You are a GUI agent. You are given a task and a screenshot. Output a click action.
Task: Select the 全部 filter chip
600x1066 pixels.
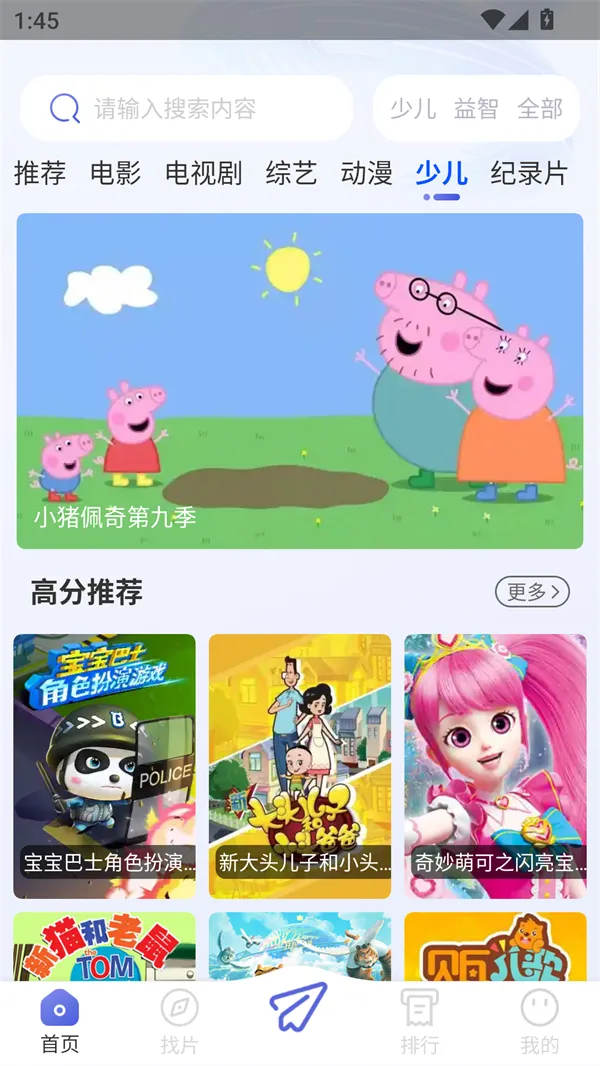pos(540,108)
